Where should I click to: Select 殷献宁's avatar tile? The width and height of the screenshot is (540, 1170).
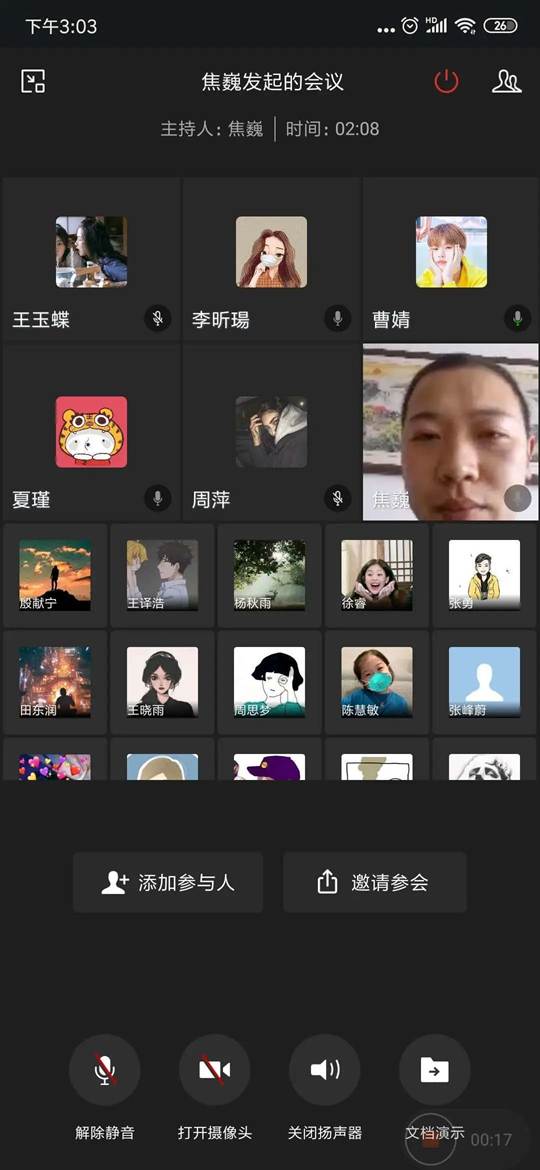[55, 575]
